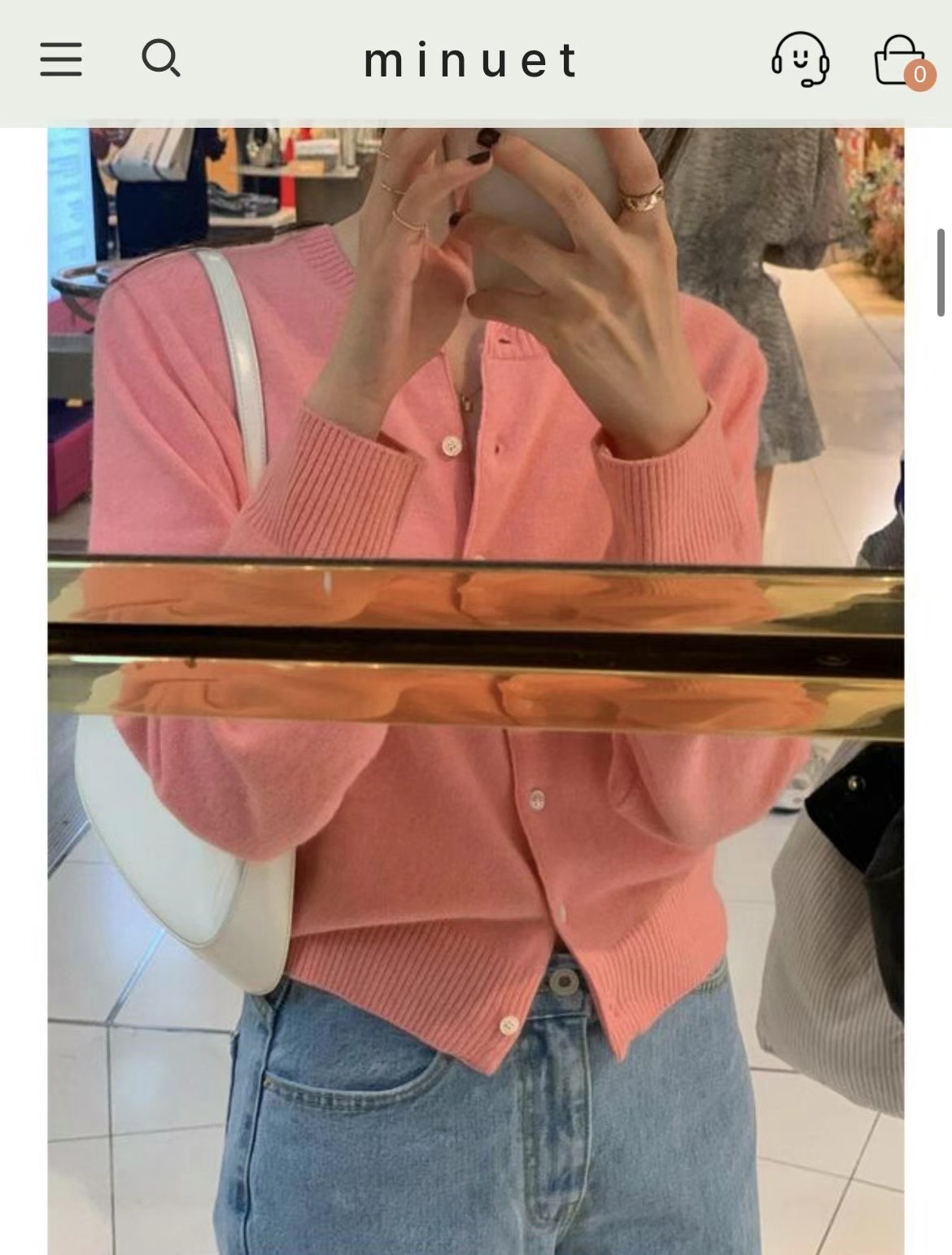Open the search icon

pyautogui.click(x=161, y=59)
